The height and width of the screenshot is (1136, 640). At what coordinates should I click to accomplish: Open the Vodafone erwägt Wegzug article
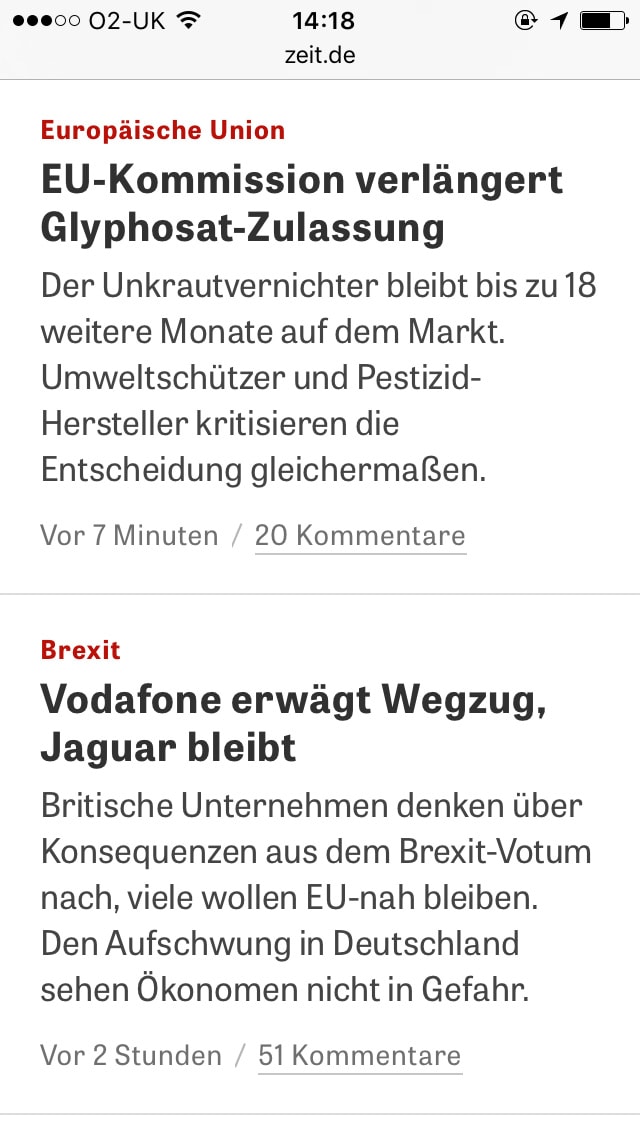pyautogui.click(x=293, y=723)
